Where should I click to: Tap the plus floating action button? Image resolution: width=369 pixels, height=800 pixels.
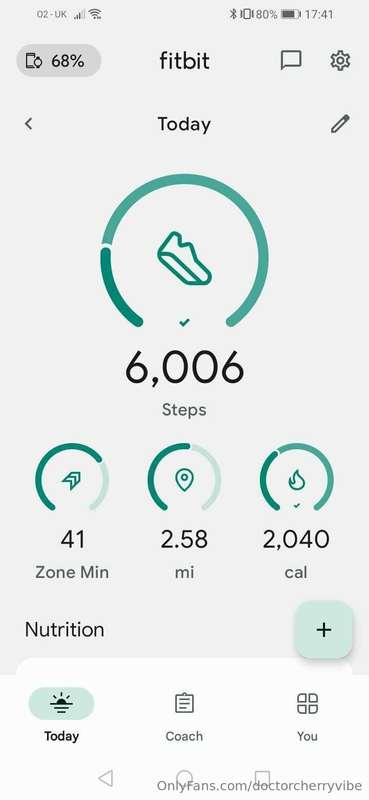point(324,630)
